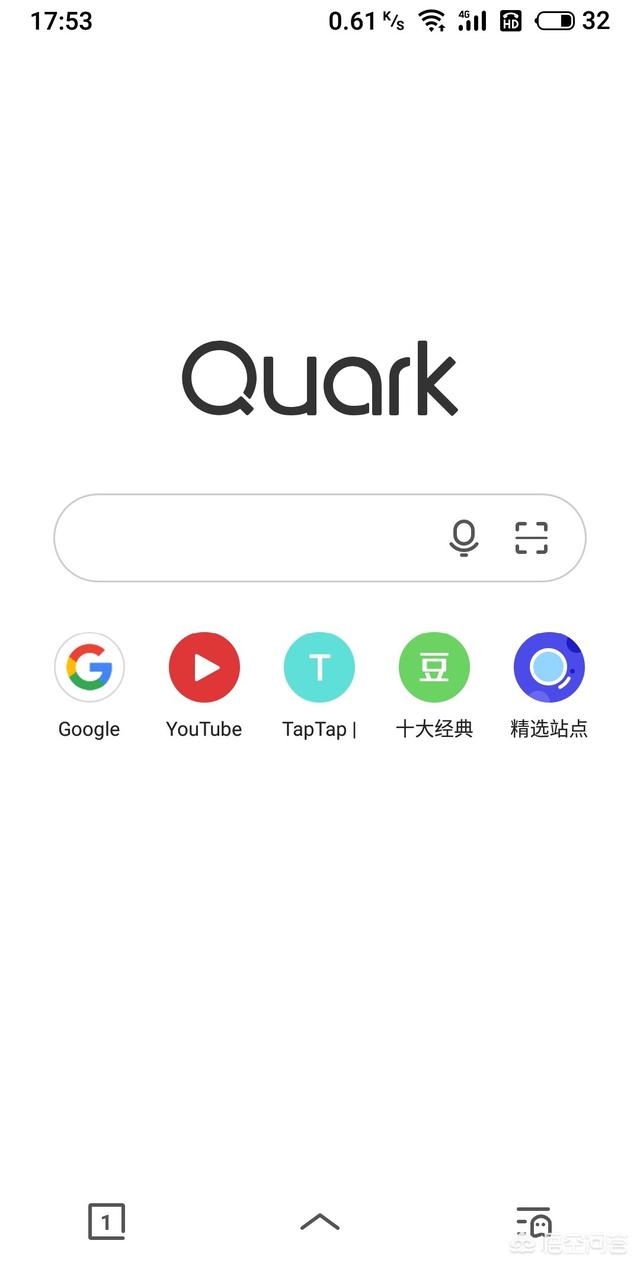Tap the Quark search box

(x=250, y=538)
